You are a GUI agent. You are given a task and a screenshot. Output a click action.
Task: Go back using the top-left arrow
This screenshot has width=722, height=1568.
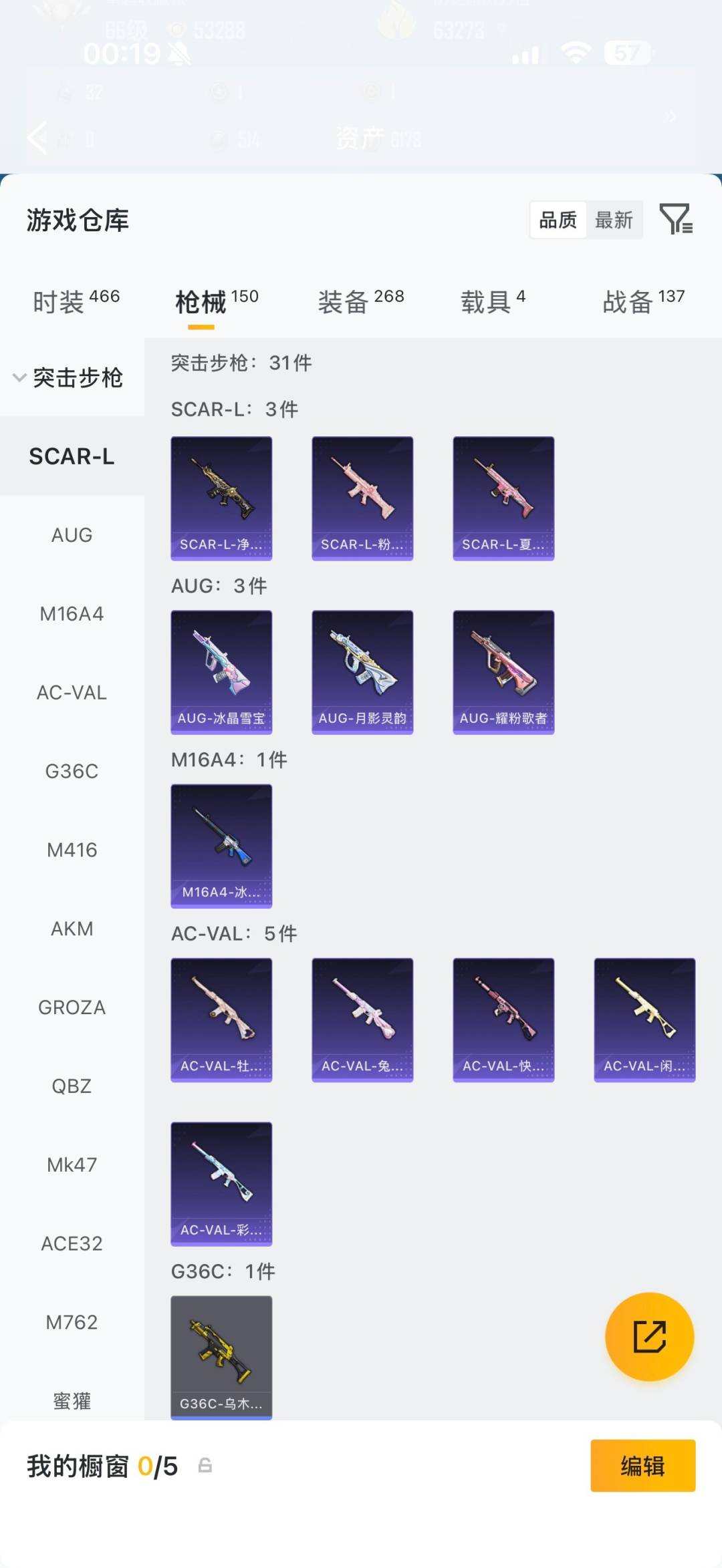click(x=37, y=138)
